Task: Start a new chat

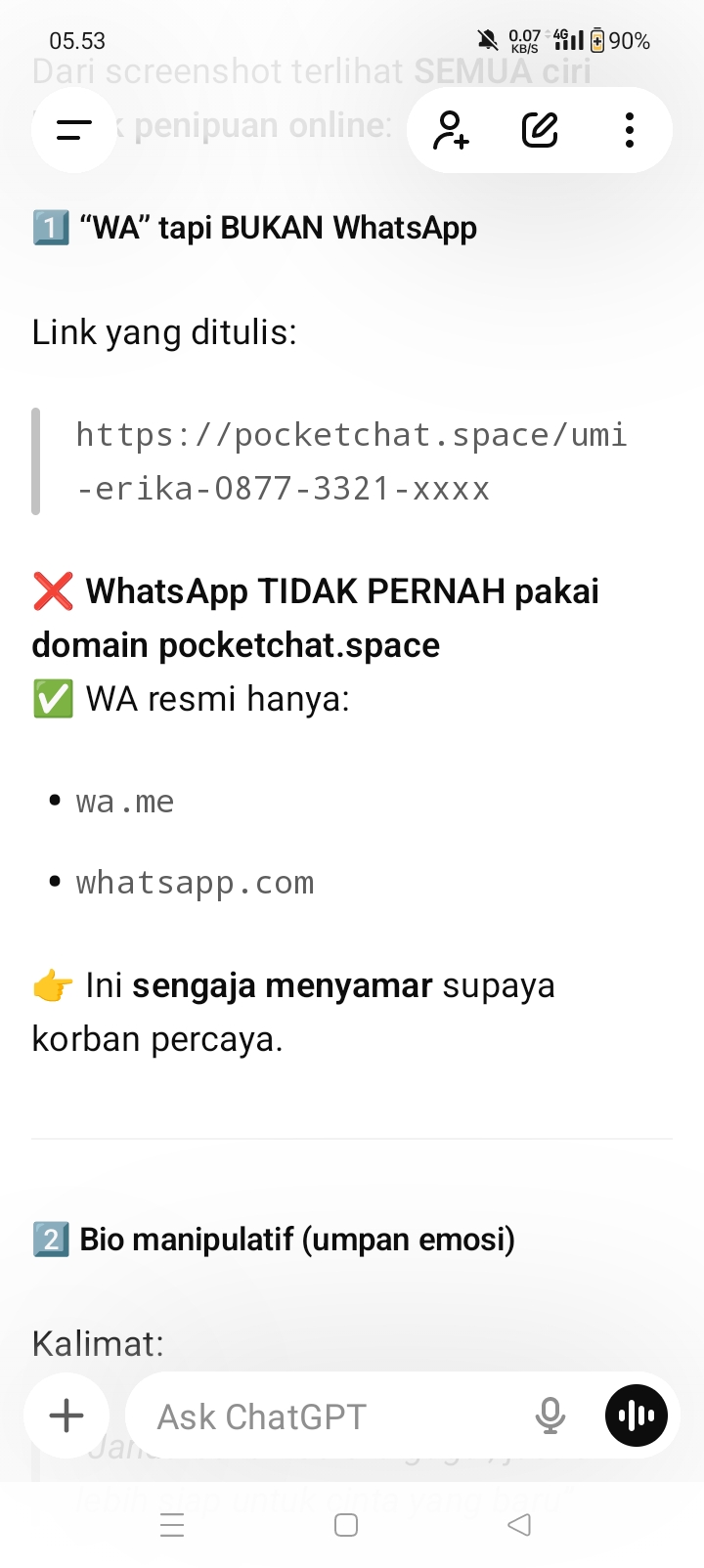Action: pyautogui.click(x=540, y=130)
